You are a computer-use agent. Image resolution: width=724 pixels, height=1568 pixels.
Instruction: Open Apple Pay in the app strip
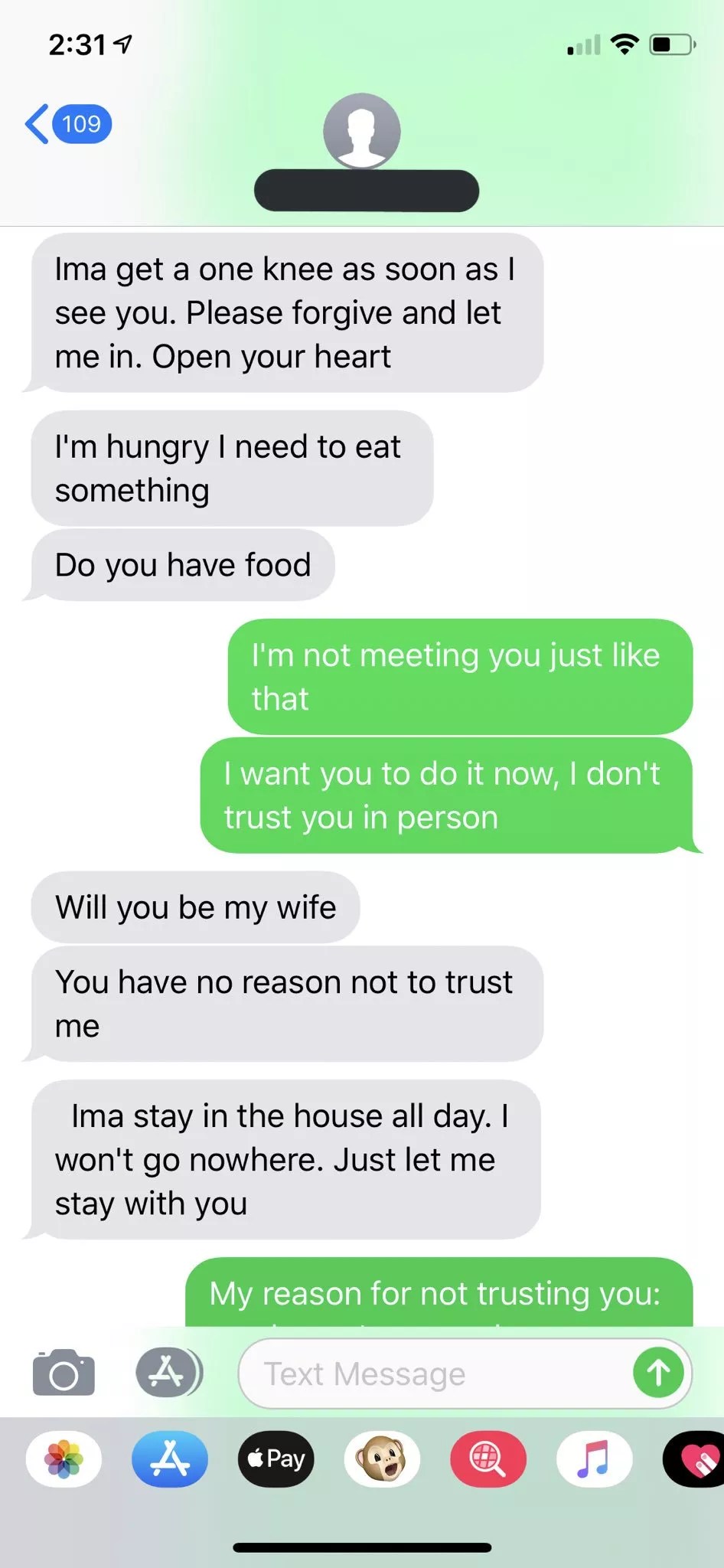coord(276,1459)
